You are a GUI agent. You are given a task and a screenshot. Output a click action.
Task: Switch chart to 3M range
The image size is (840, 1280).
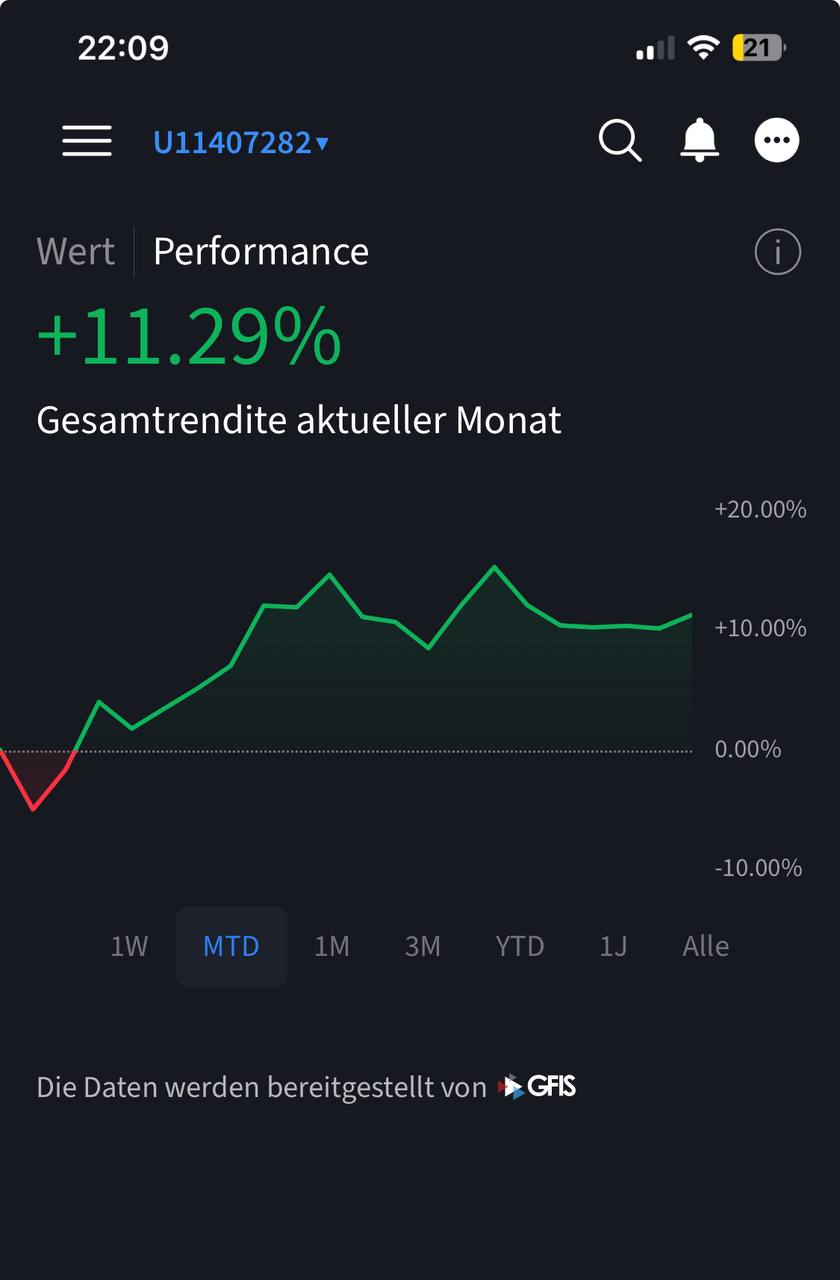click(422, 946)
